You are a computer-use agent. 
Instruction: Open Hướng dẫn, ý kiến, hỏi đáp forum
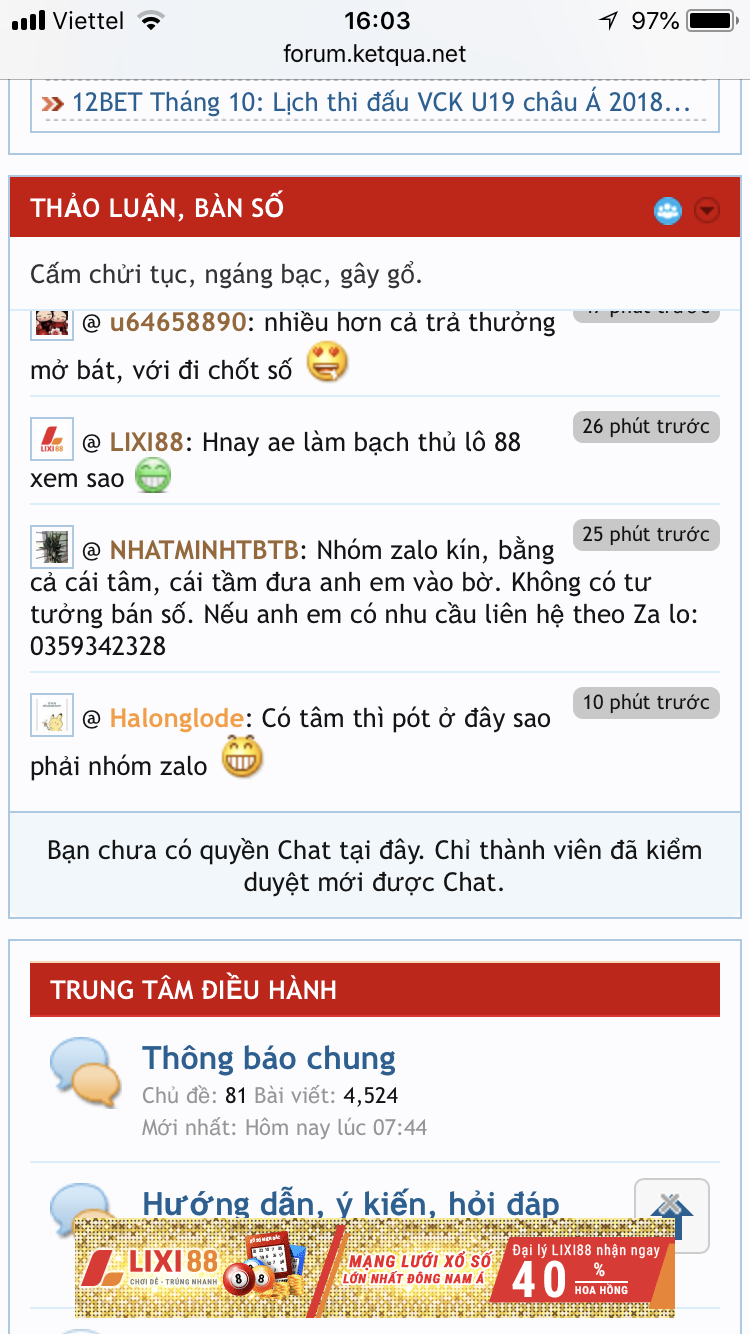click(x=350, y=1203)
